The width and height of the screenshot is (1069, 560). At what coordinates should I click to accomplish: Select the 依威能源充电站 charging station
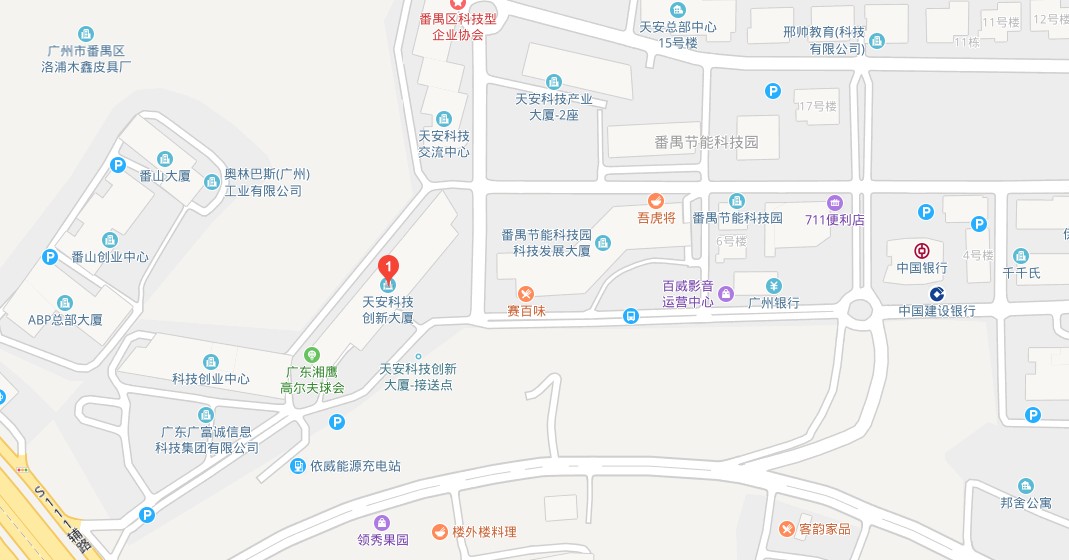coord(298,466)
